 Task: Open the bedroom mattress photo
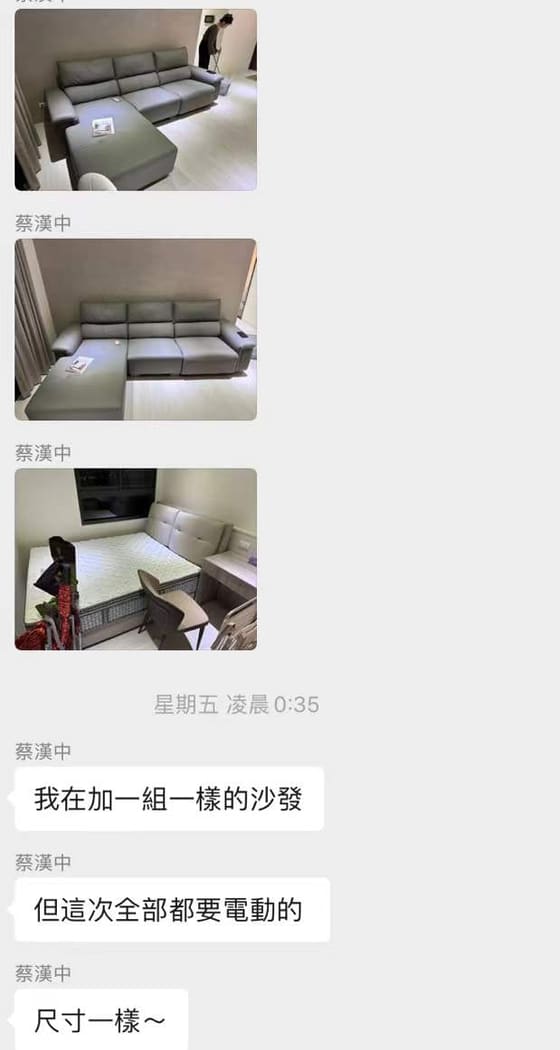coord(135,559)
